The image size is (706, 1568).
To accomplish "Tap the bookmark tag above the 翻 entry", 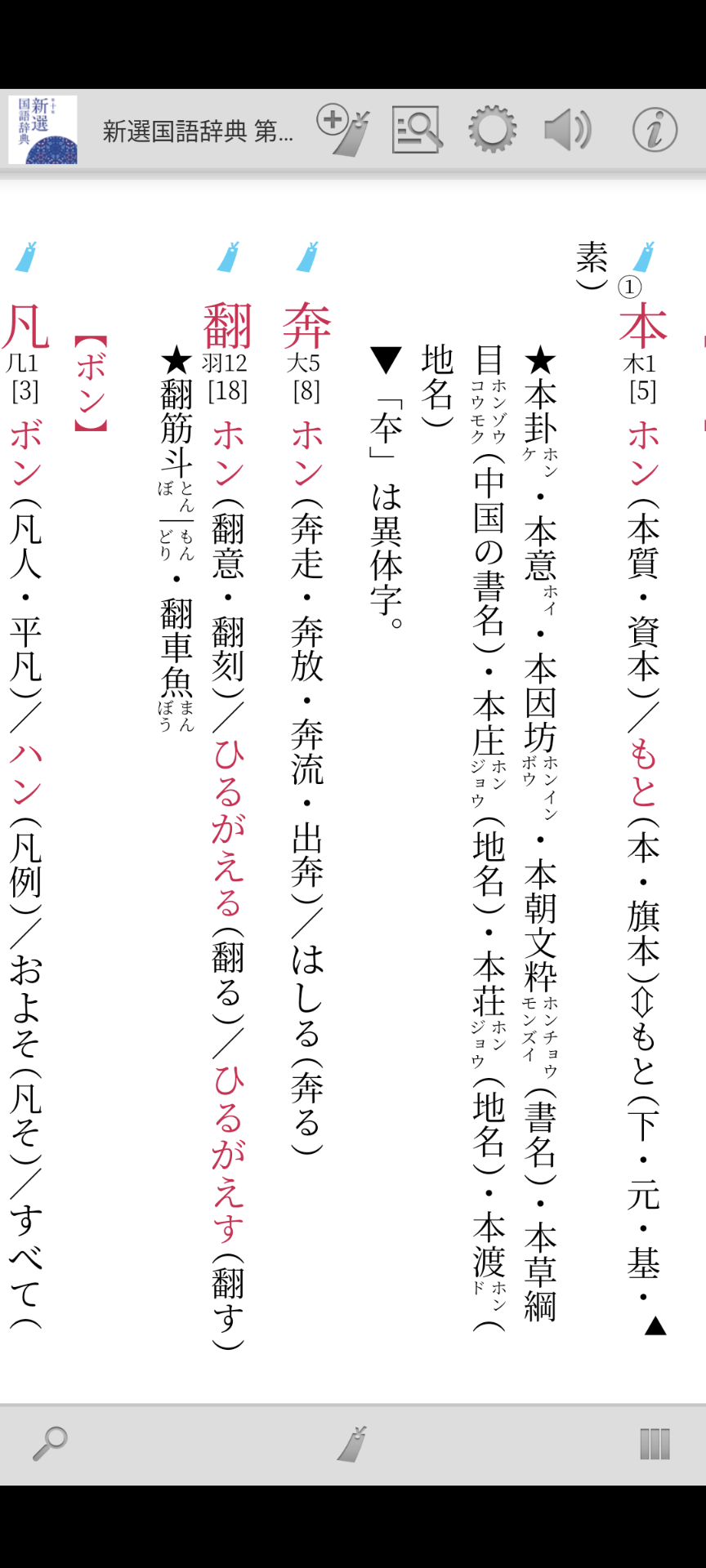I will coord(229,256).
